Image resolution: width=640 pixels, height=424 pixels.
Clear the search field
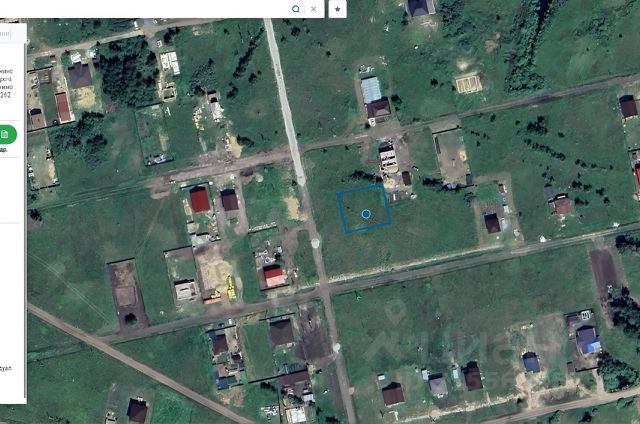(x=314, y=8)
